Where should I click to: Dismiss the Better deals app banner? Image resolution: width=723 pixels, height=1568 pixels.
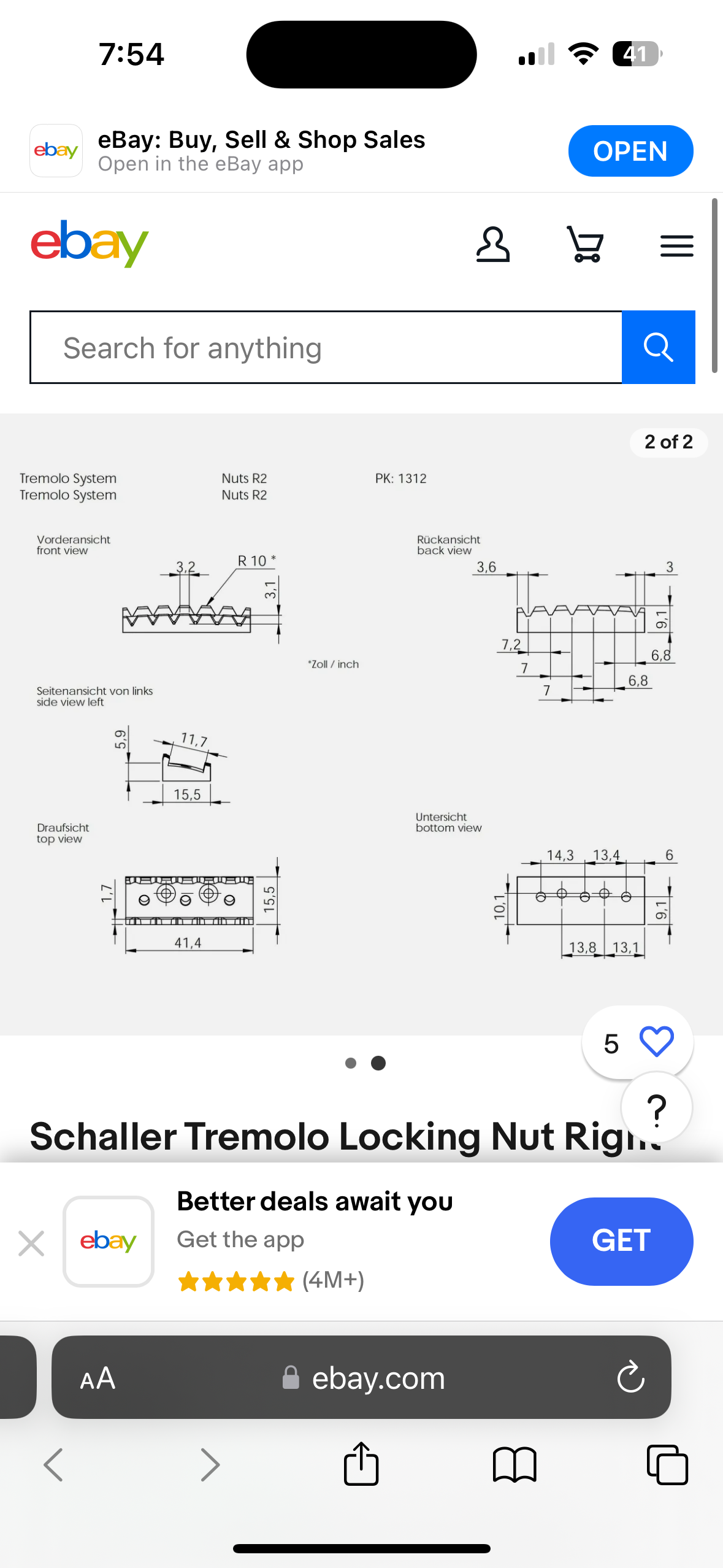click(x=31, y=1243)
